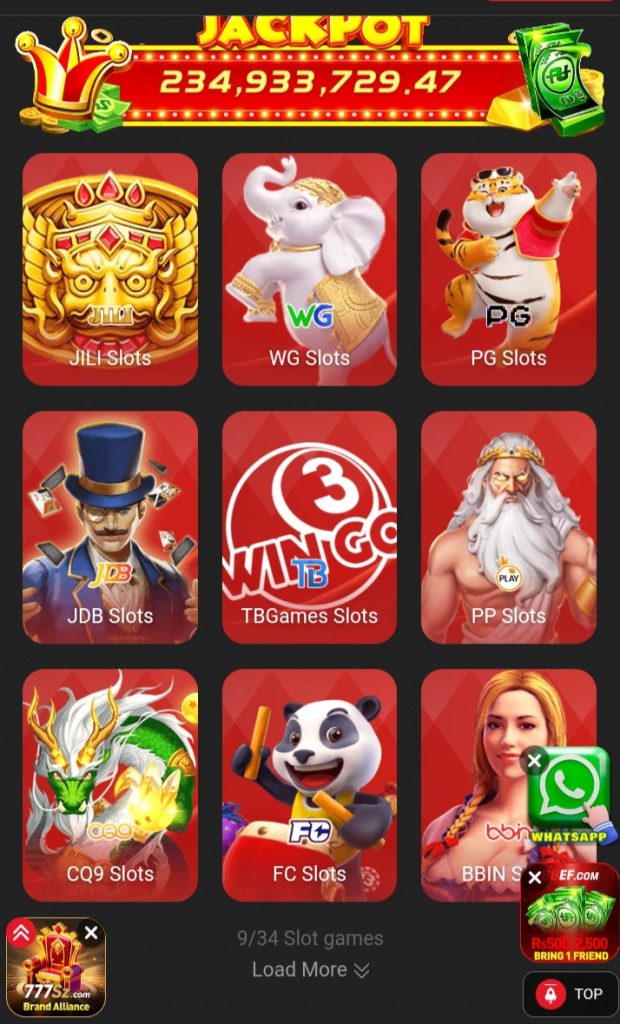Dismiss the WhatsApp floating widget

pos(534,761)
